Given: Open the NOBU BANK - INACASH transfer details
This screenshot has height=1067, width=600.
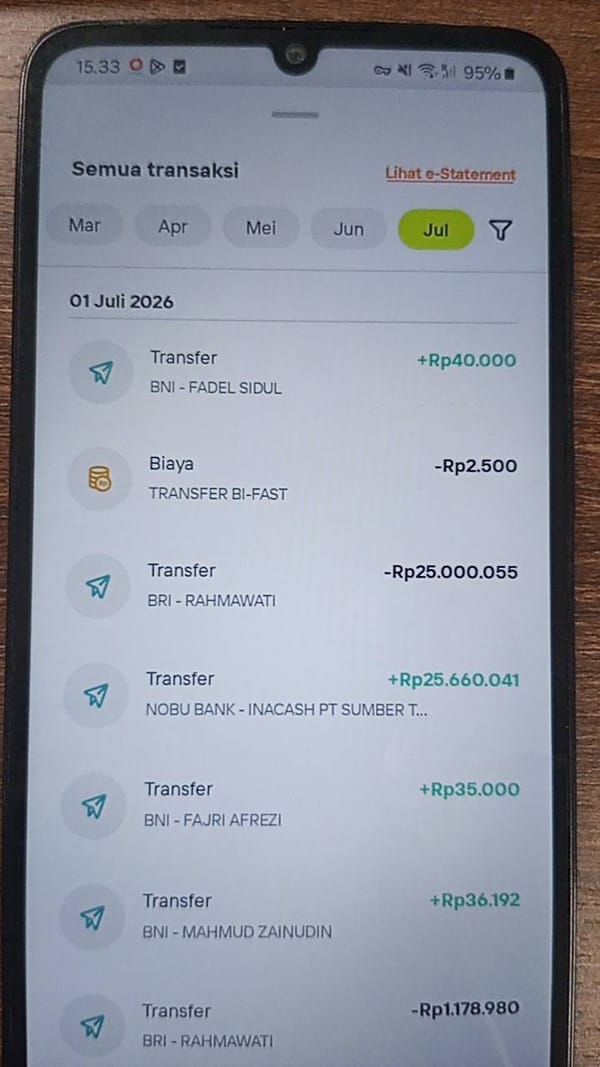Looking at the screenshot, I should click(x=291, y=694).
